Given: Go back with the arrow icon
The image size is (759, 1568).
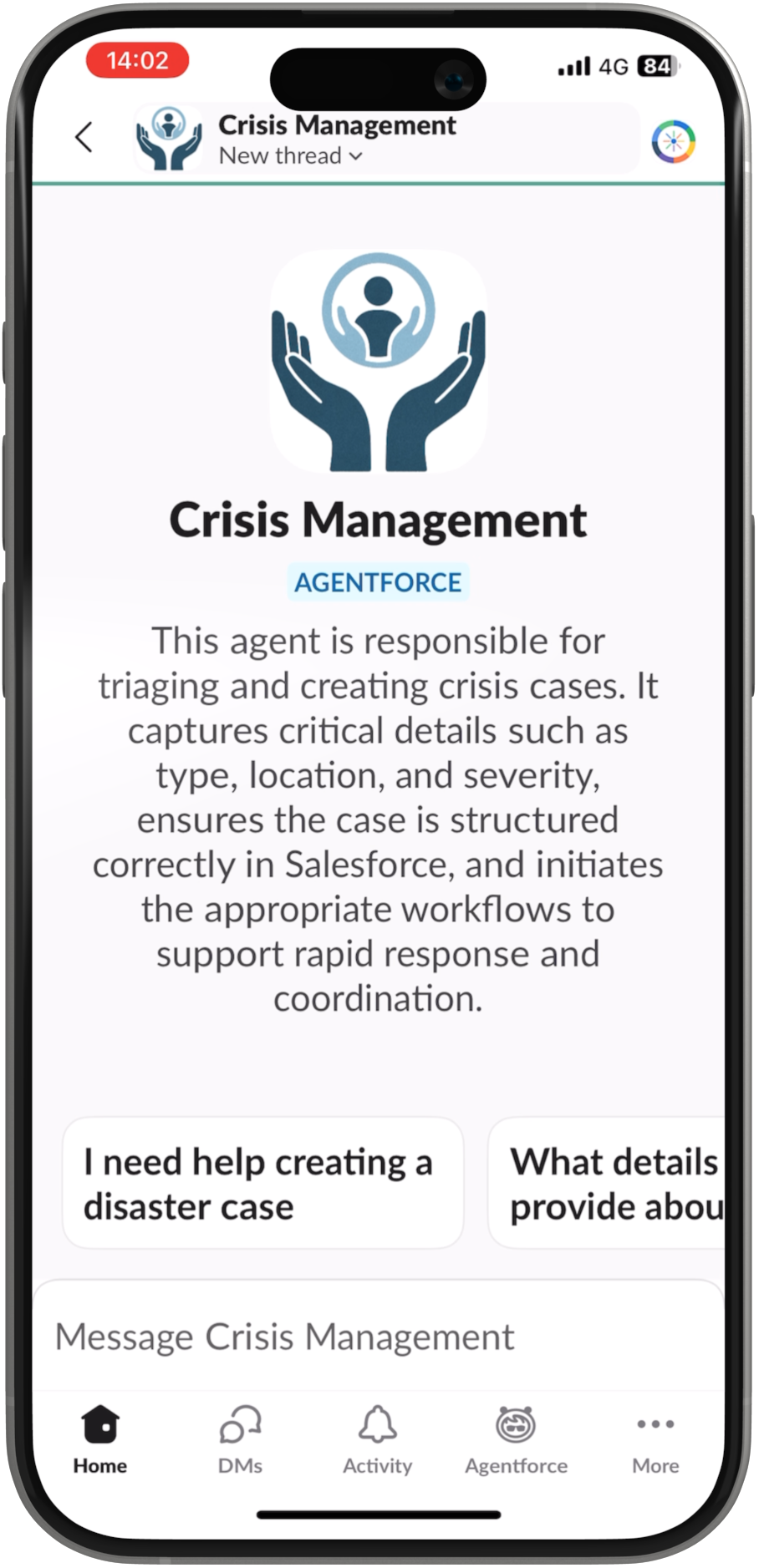Looking at the screenshot, I should click(x=84, y=138).
